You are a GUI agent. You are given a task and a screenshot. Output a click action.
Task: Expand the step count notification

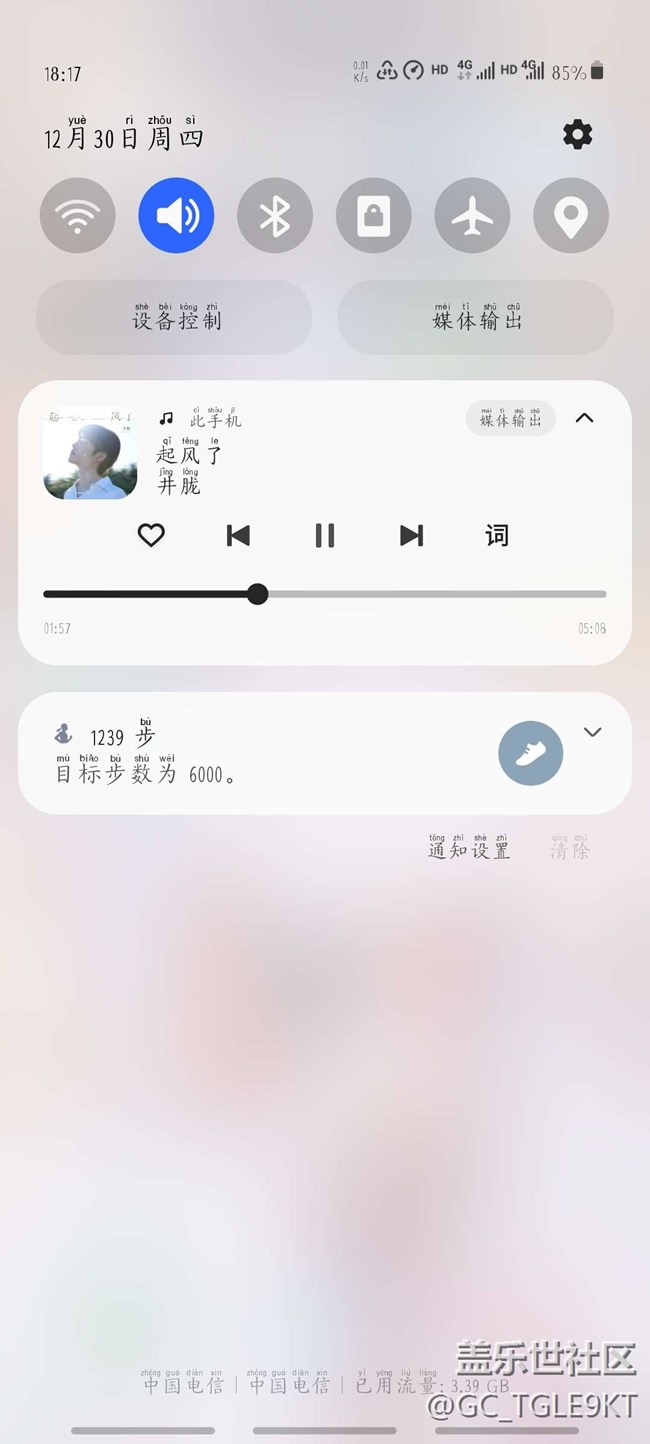pos(592,732)
